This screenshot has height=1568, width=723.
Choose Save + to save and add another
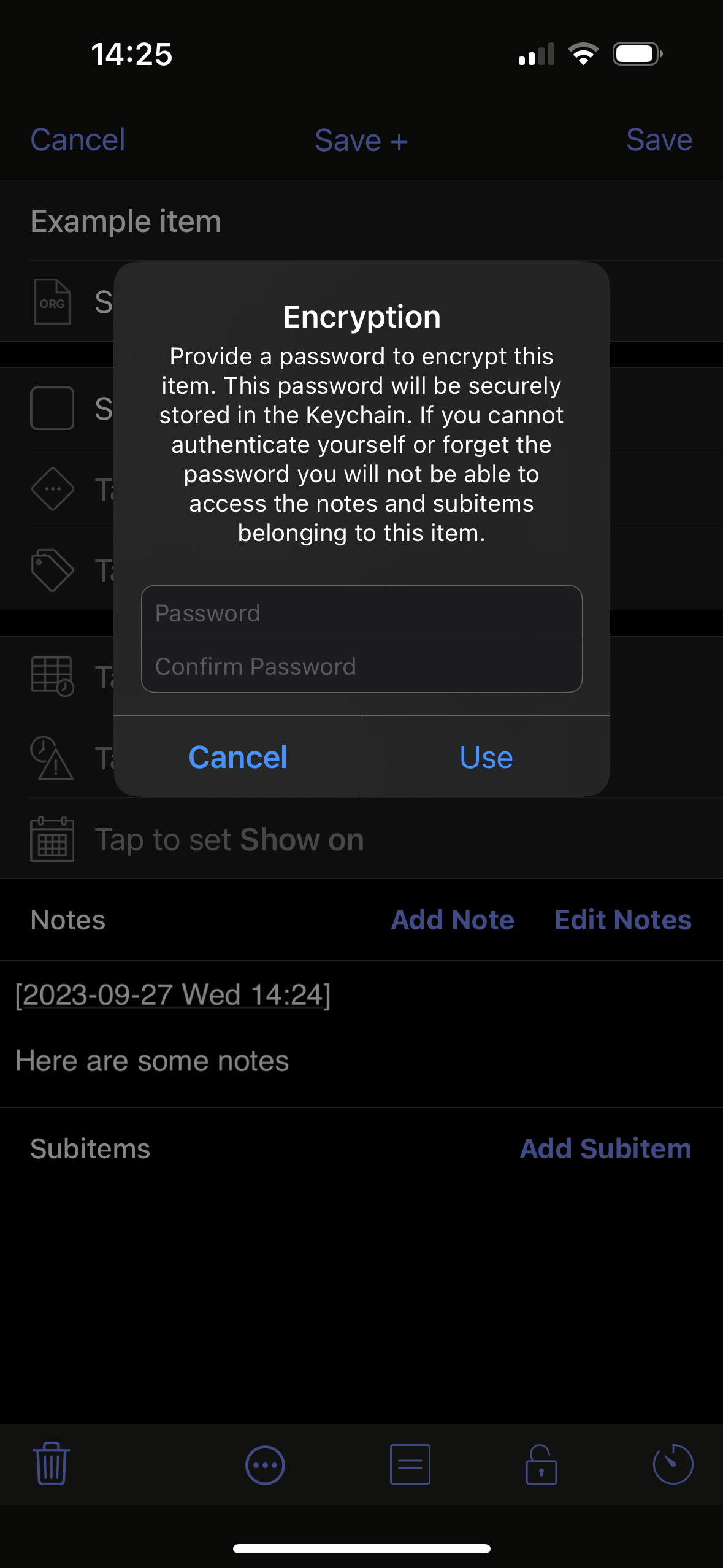[361, 140]
